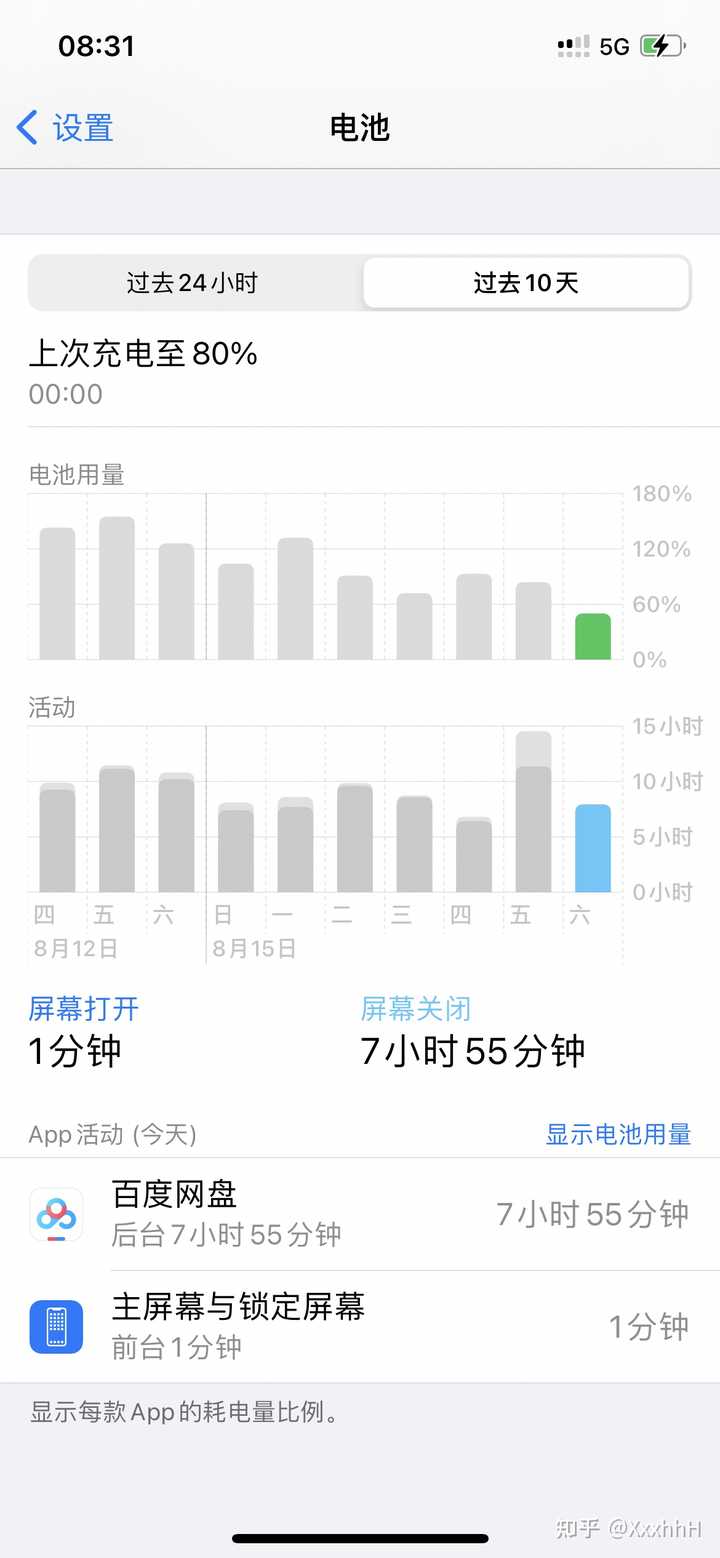The height and width of the screenshot is (1558, 720).
Task: Open 显示电池用量 view
Action: [617, 1134]
